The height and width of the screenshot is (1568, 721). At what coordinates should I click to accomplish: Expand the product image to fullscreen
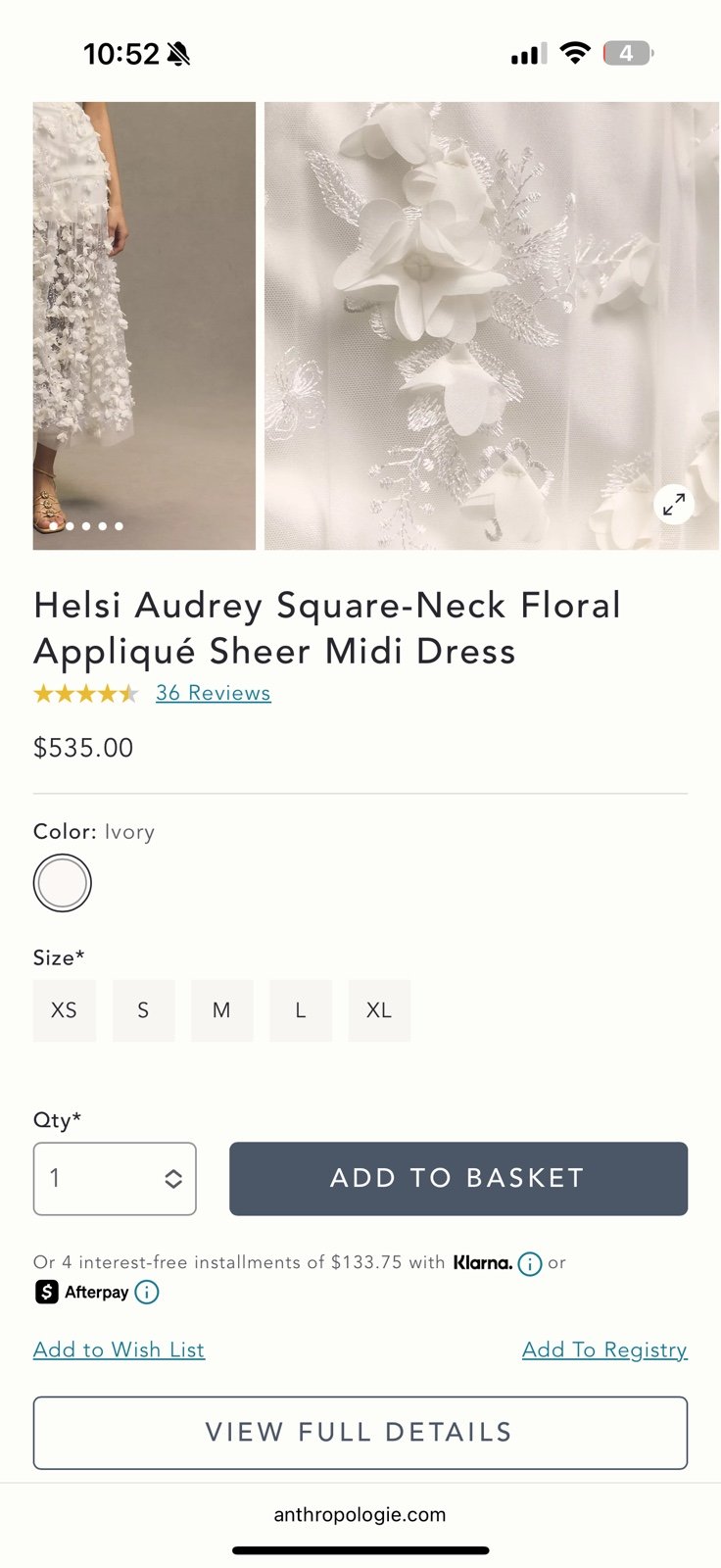click(x=674, y=505)
